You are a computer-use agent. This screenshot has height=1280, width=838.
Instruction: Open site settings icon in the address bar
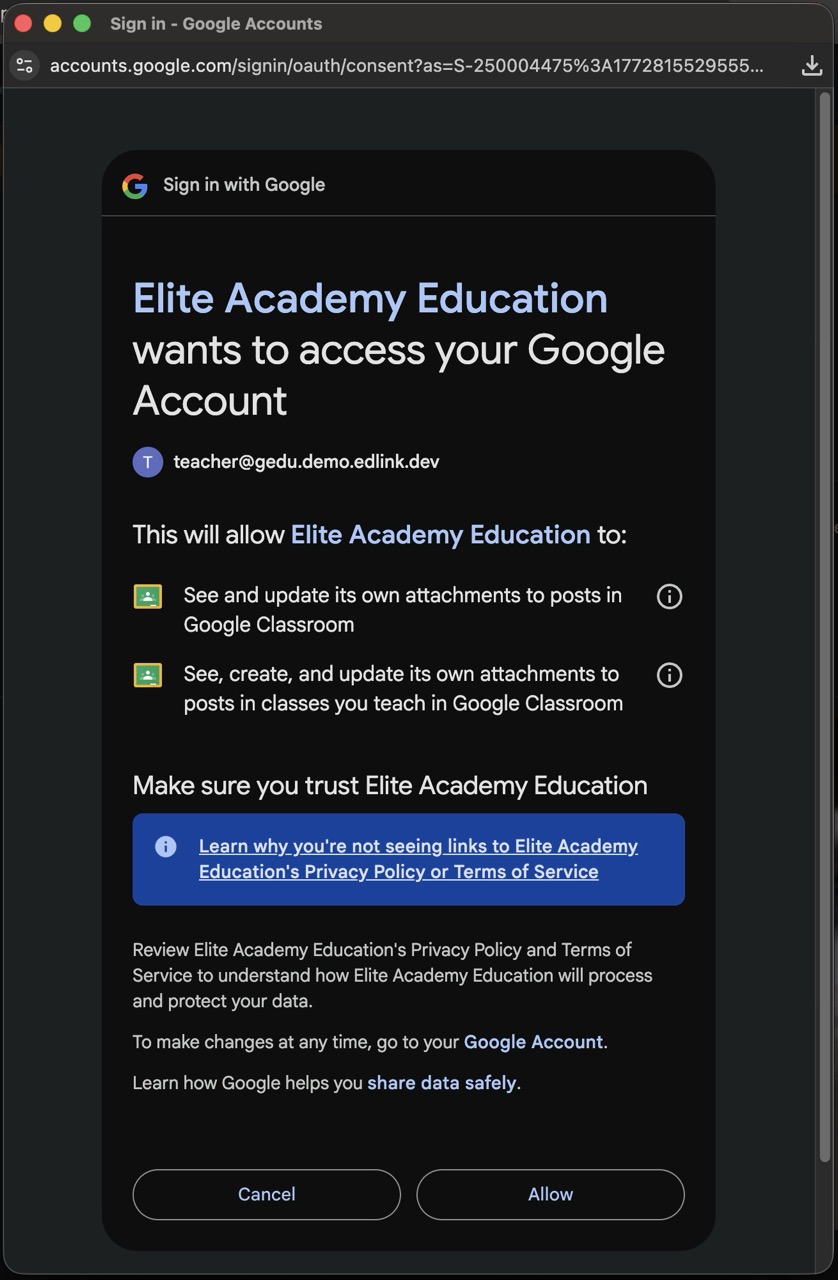pos(25,66)
